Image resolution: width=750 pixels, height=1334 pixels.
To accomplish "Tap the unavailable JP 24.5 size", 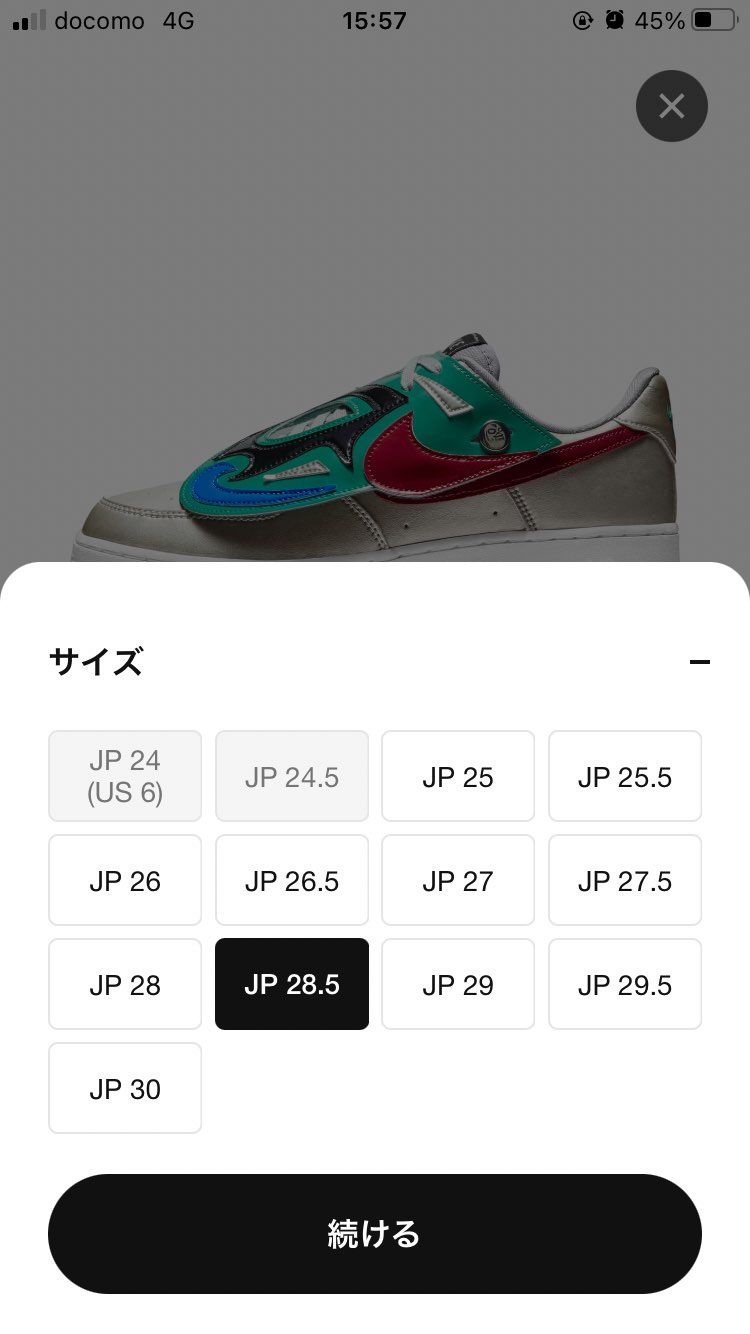I will (291, 776).
